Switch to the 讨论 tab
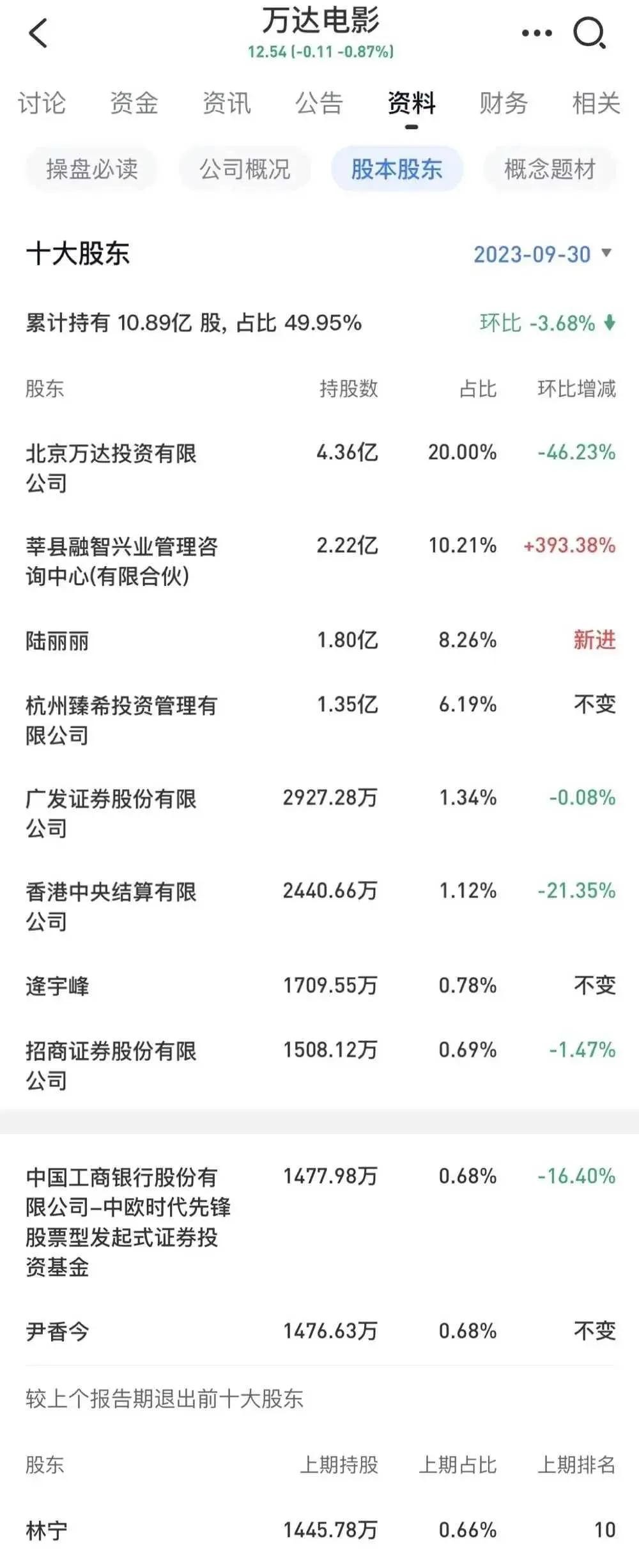Image resolution: width=639 pixels, height=1568 pixels. click(x=42, y=104)
